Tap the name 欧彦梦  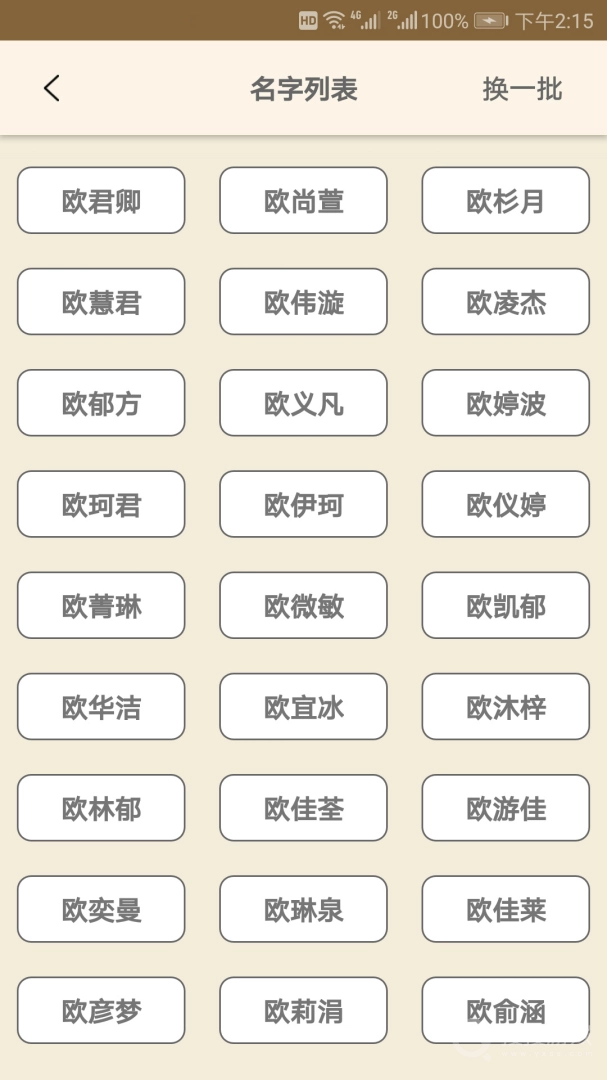pos(101,1011)
